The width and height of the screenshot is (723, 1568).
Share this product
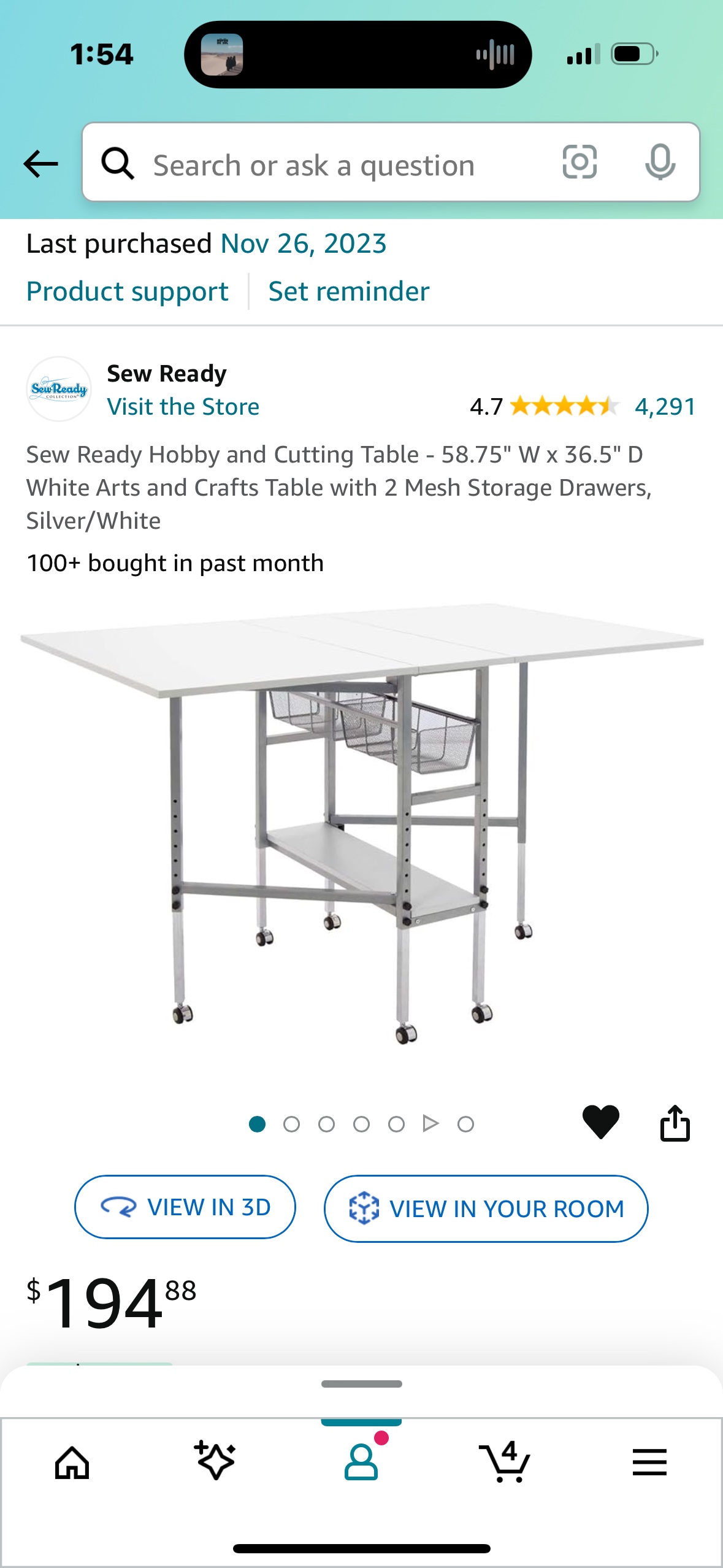pos(675,1123)
